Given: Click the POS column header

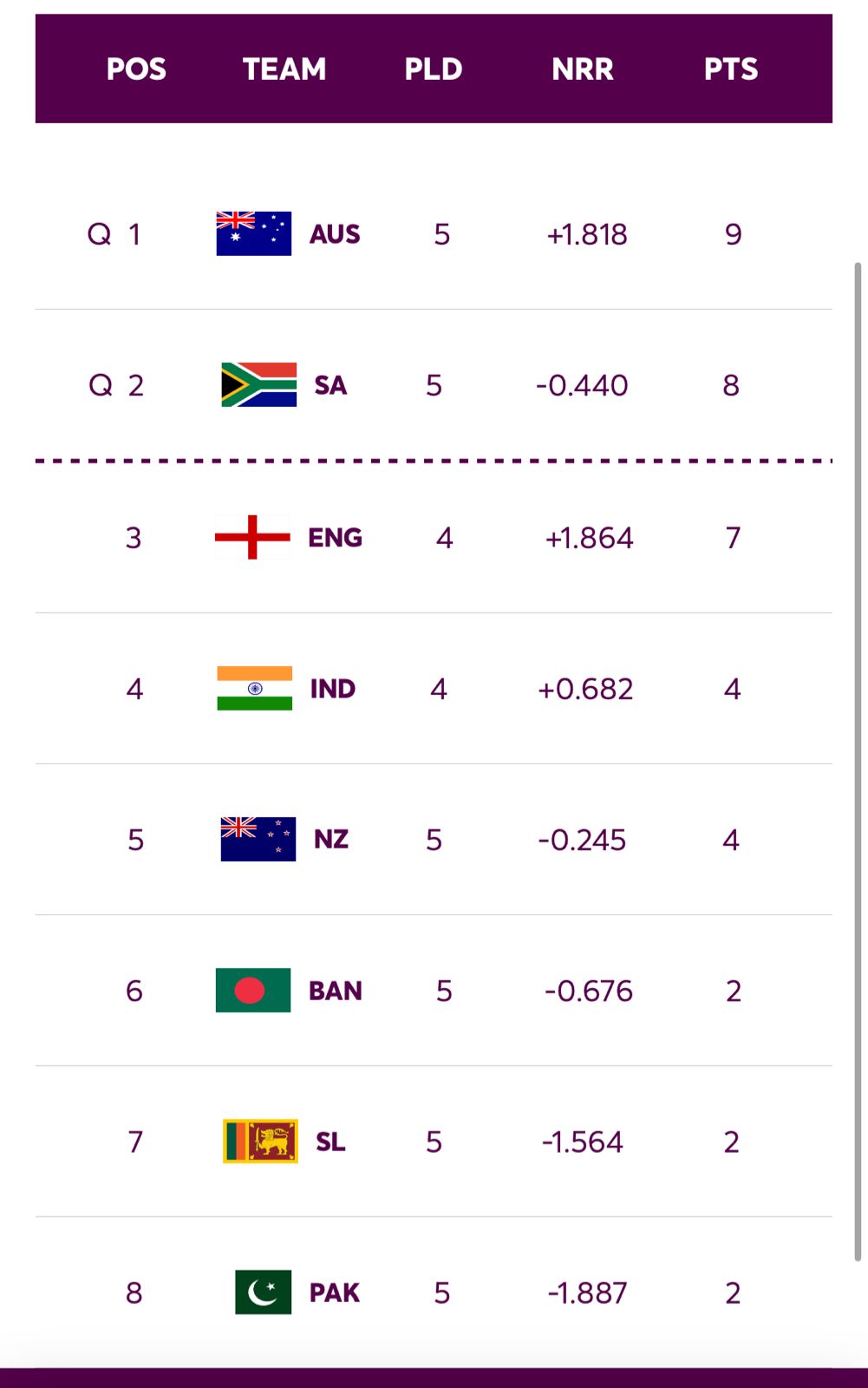Looking at the screenshot, I should [136, 69].
